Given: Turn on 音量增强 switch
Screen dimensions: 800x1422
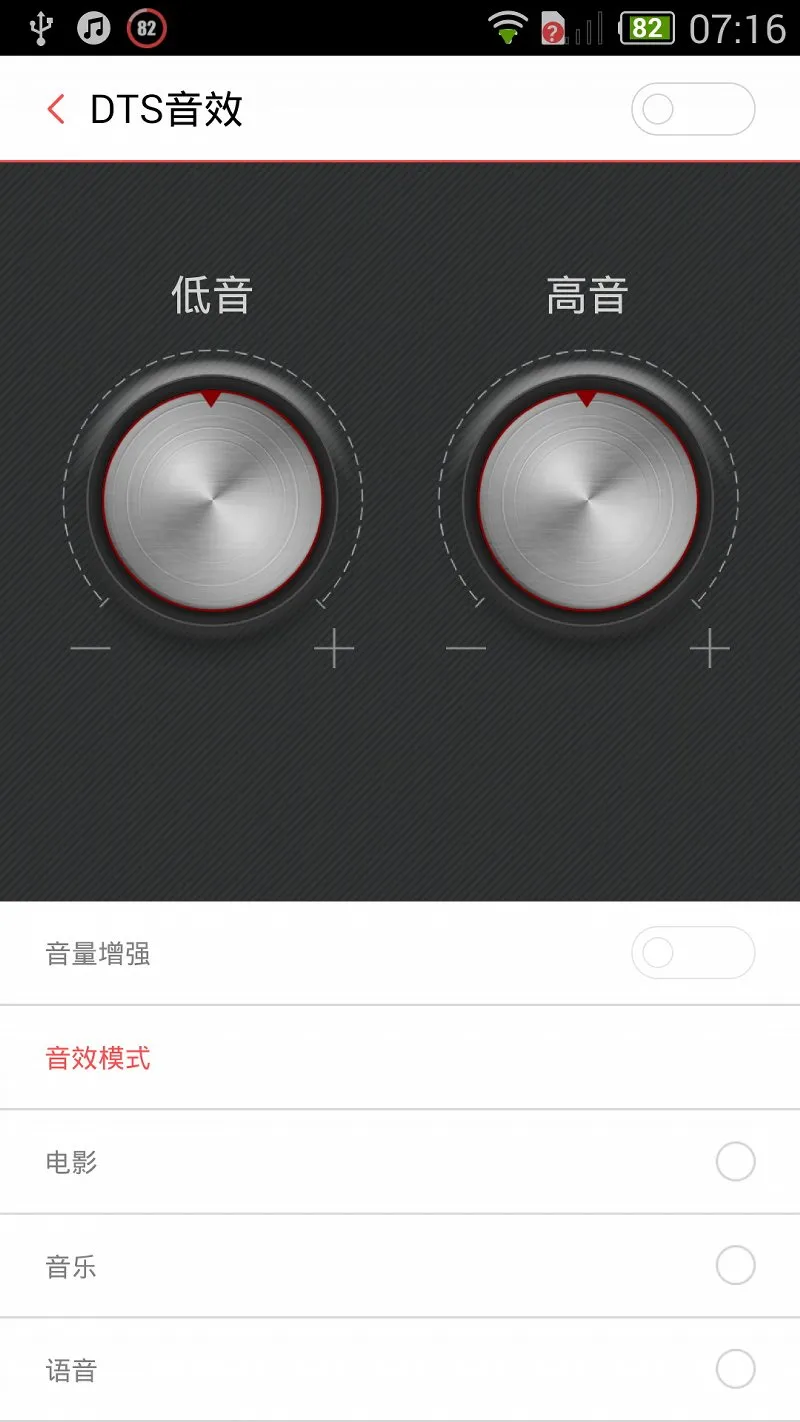Looking at the screenshot, I should (692, 953).
